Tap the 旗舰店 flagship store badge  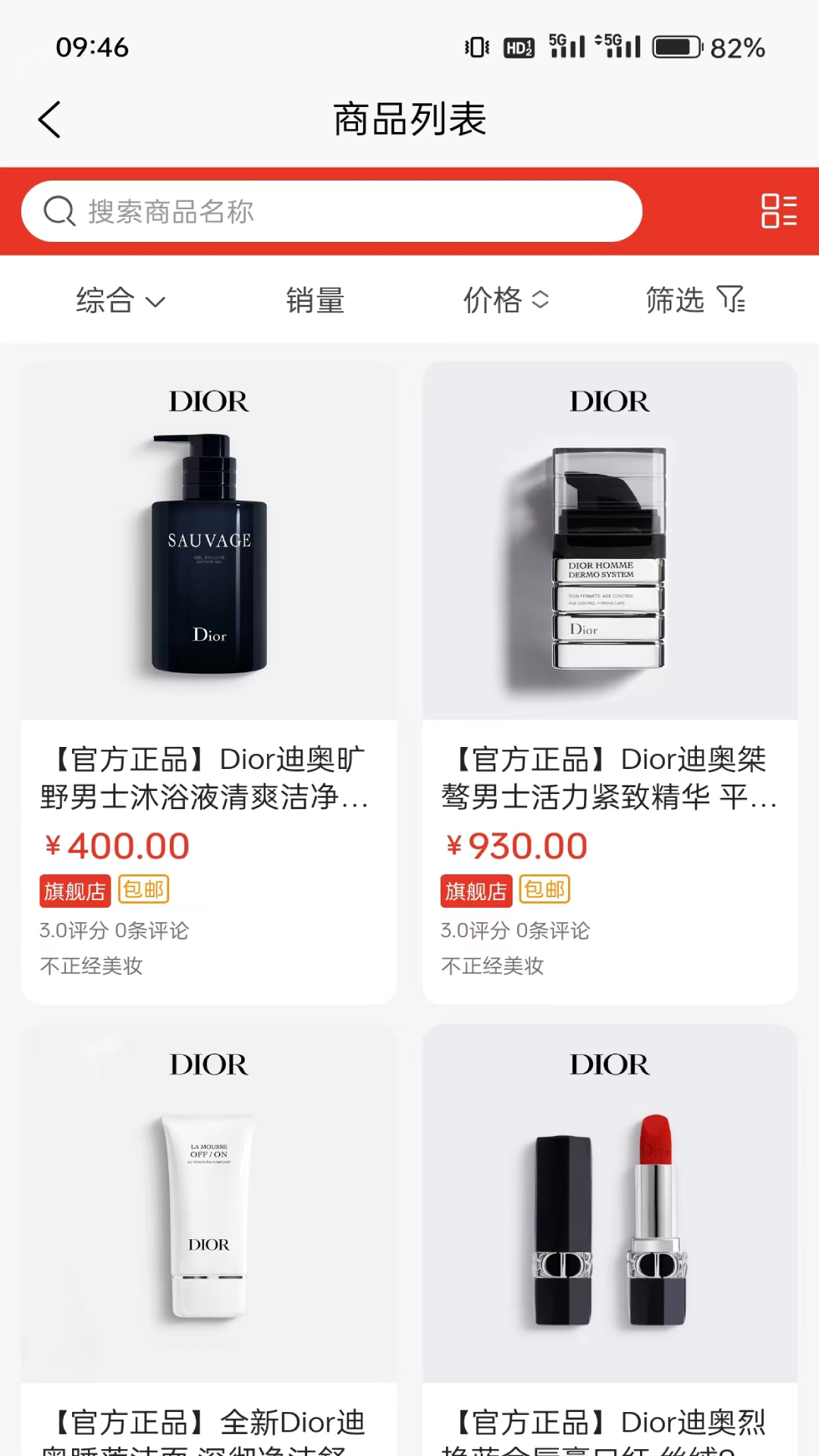click(x=74, y=890)
